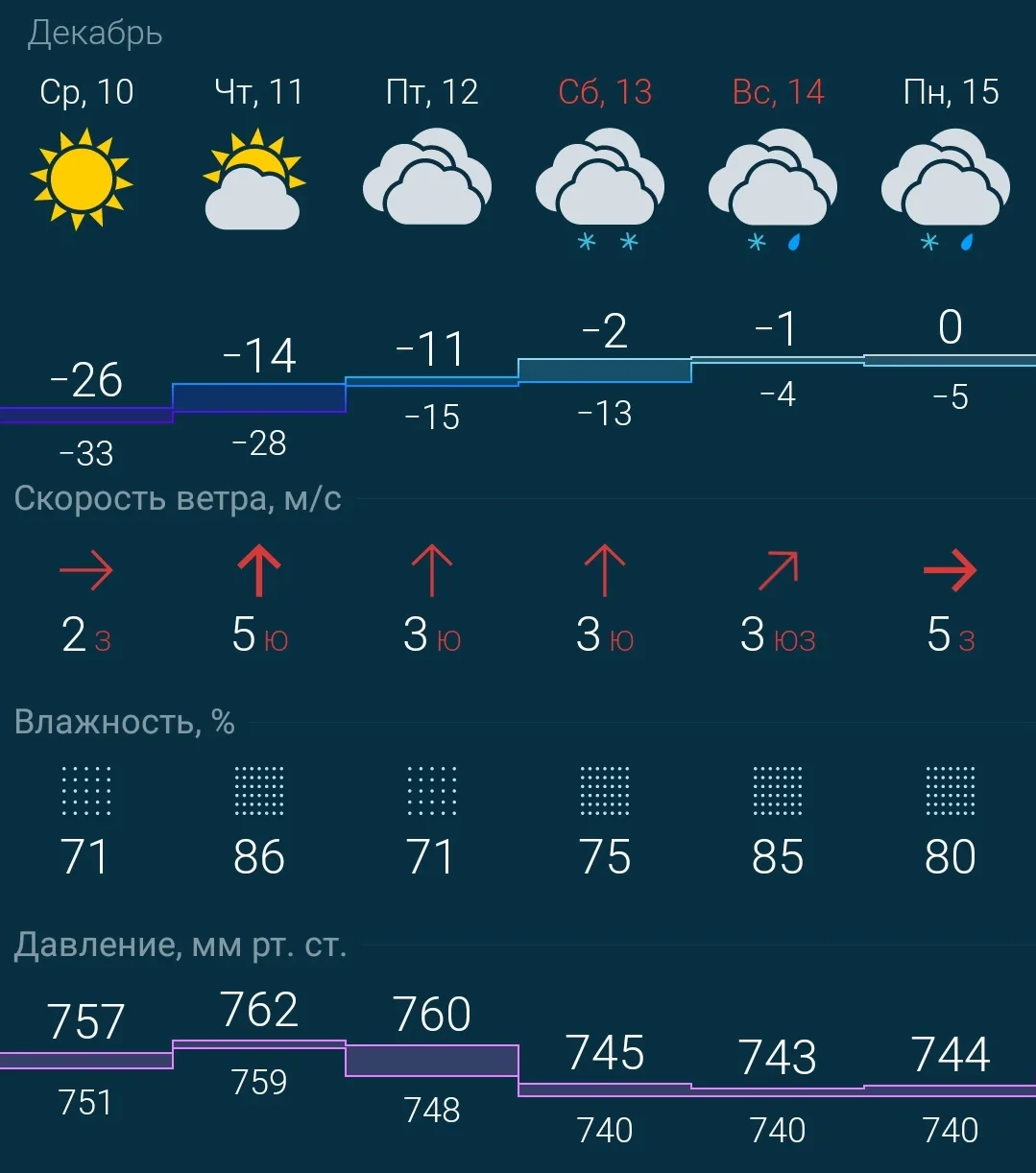This screenshot has height=1173, width=1036.
Task: View the Вс, 14 day forecast
Action: coord(778,92)
